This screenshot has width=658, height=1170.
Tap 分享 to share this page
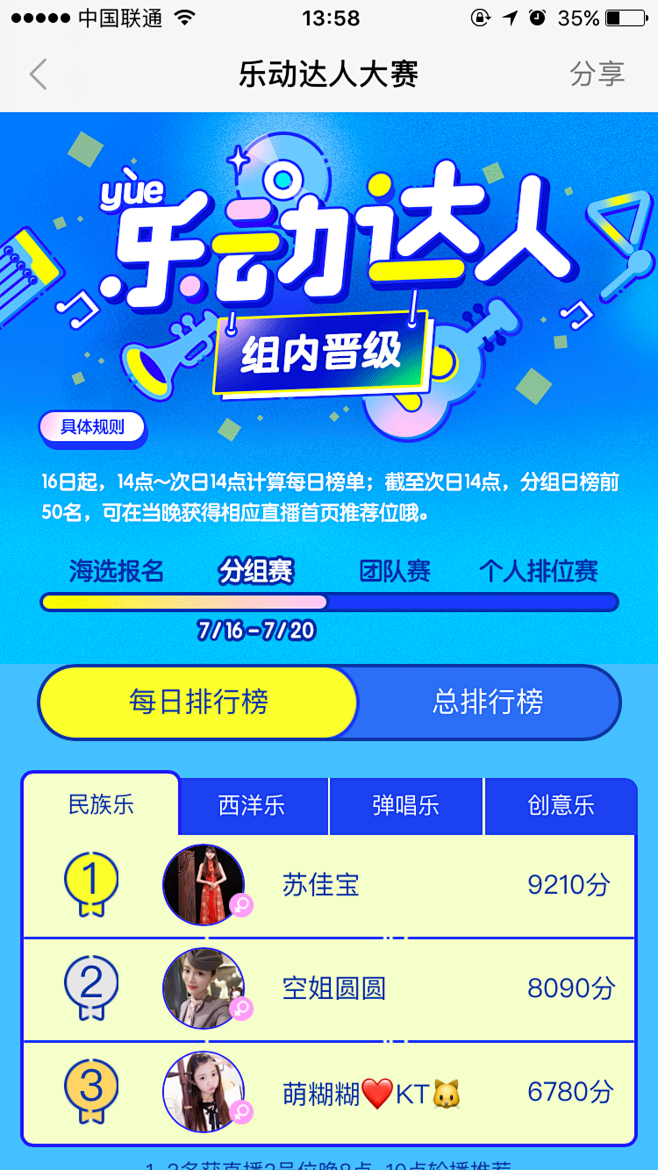click(597, 74)
